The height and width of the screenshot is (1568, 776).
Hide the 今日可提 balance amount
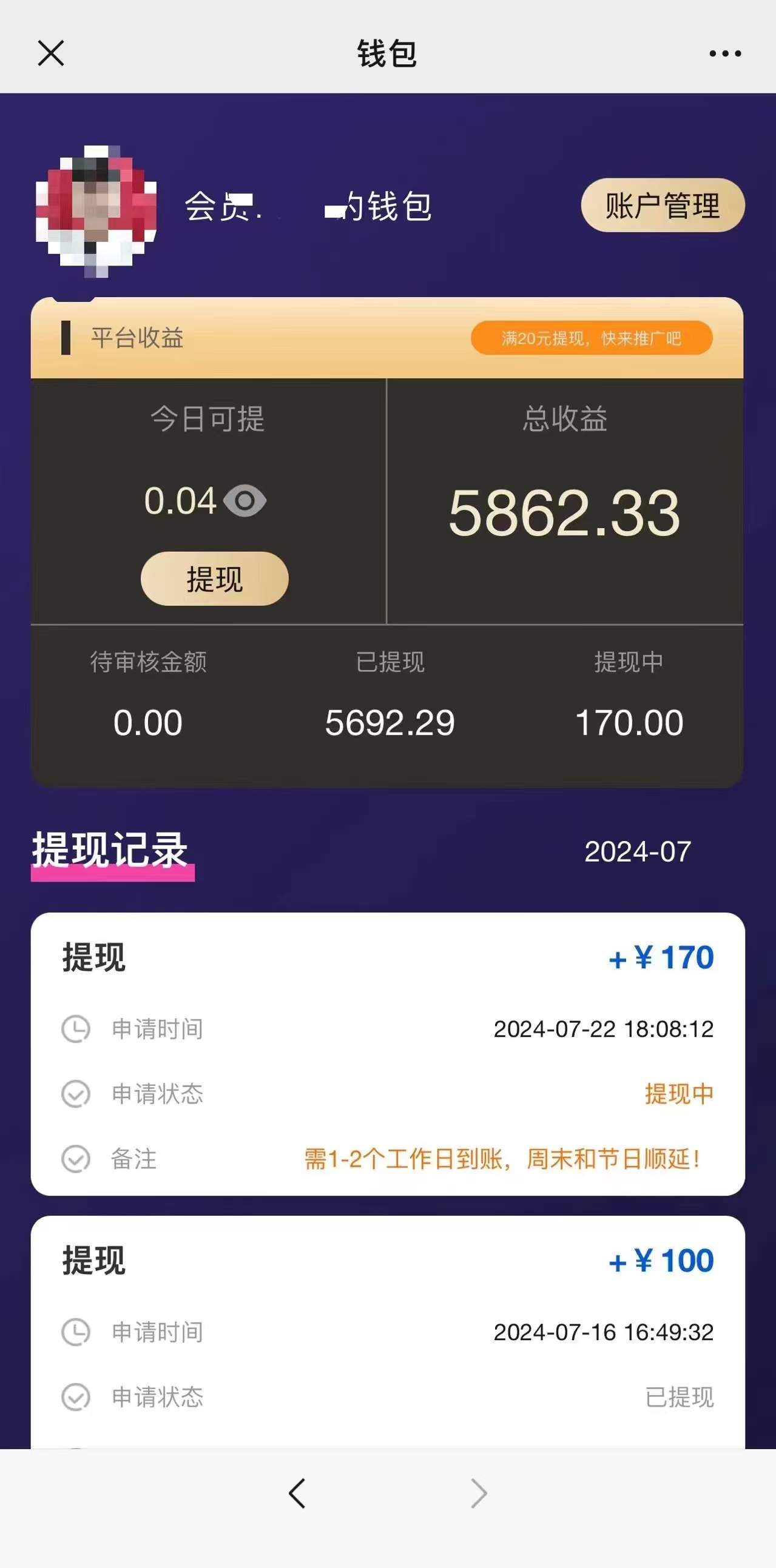click(245, 501)
